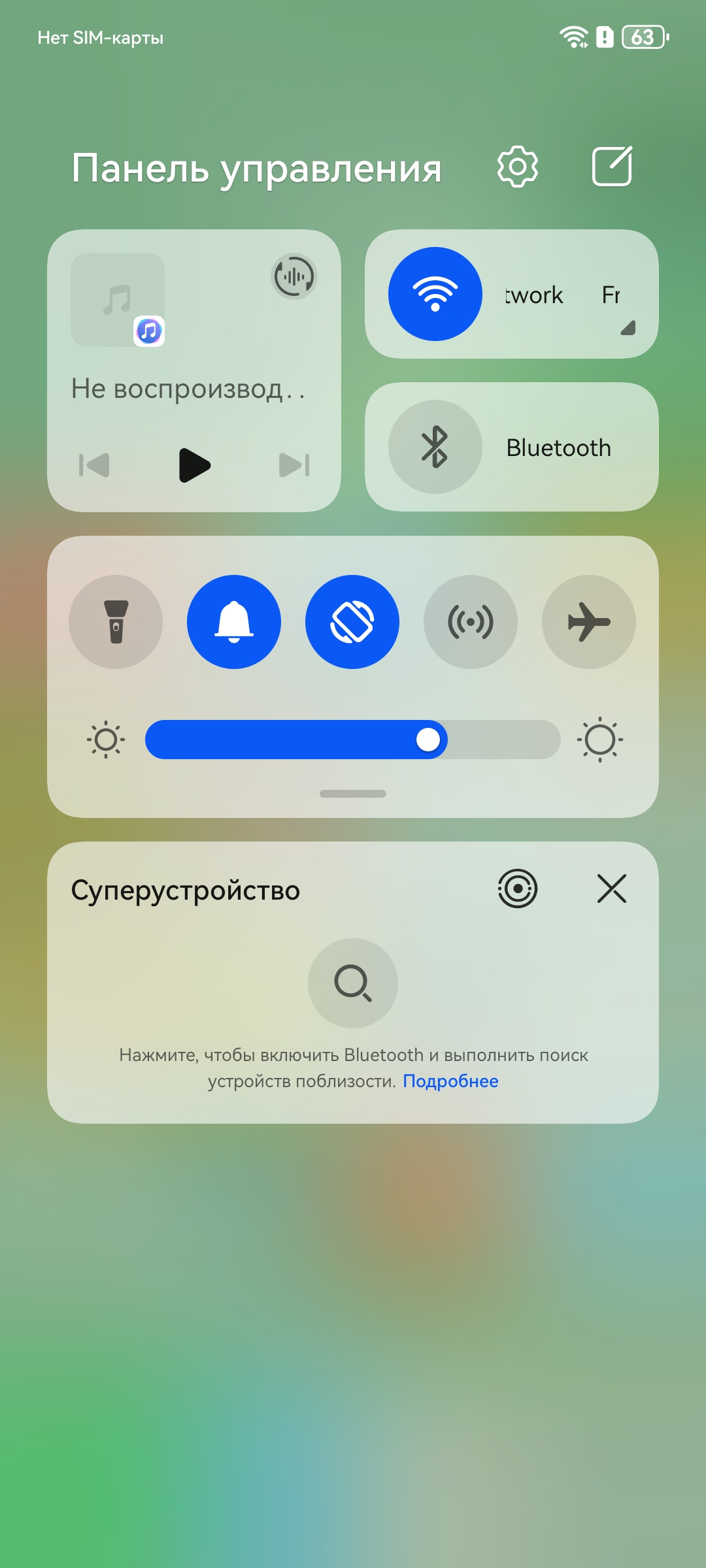Skip to the next track
Image resolution: width=706 pixels, height=1568 pixels.
(294, 465)
